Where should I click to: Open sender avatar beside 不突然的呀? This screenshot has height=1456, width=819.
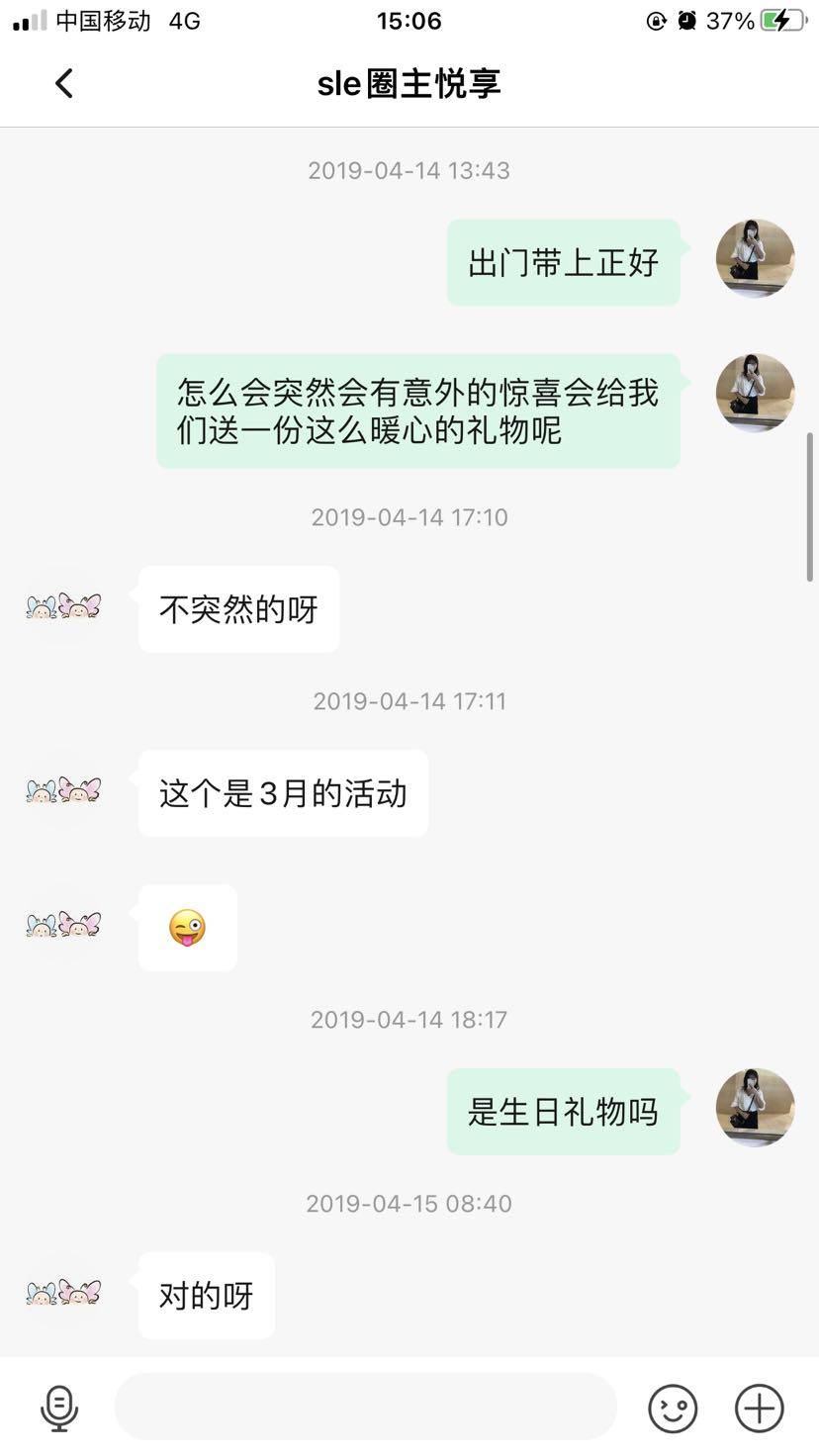[x=63, y=606]
